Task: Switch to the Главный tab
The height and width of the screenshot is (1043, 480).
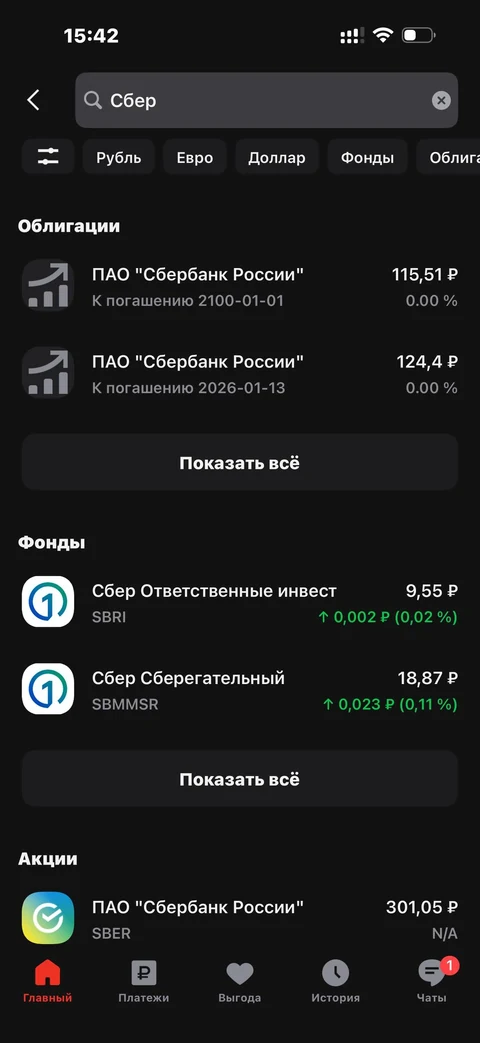Action: coord(47,982)
